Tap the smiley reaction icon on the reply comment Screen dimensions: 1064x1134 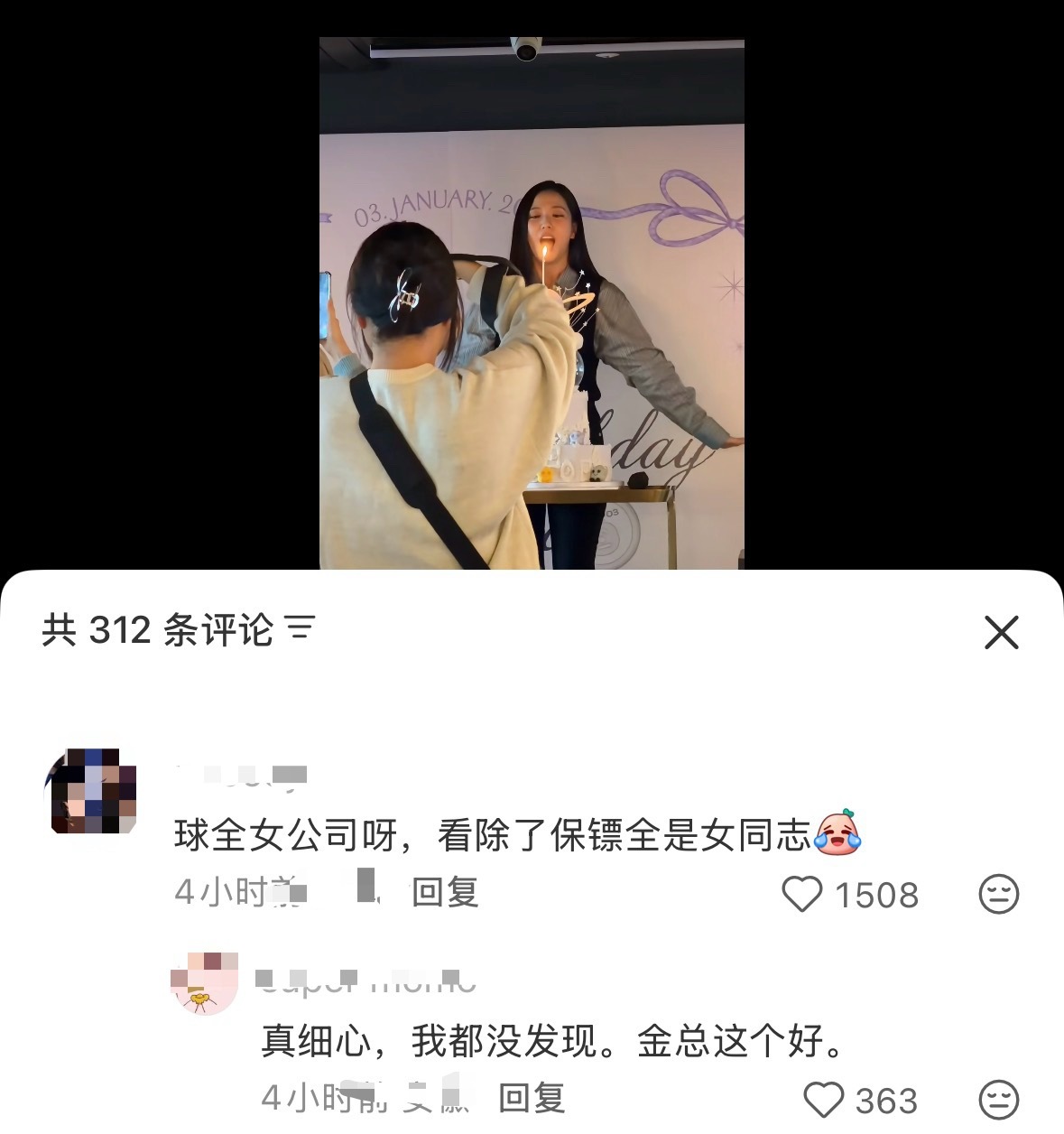click(996, 1101)
